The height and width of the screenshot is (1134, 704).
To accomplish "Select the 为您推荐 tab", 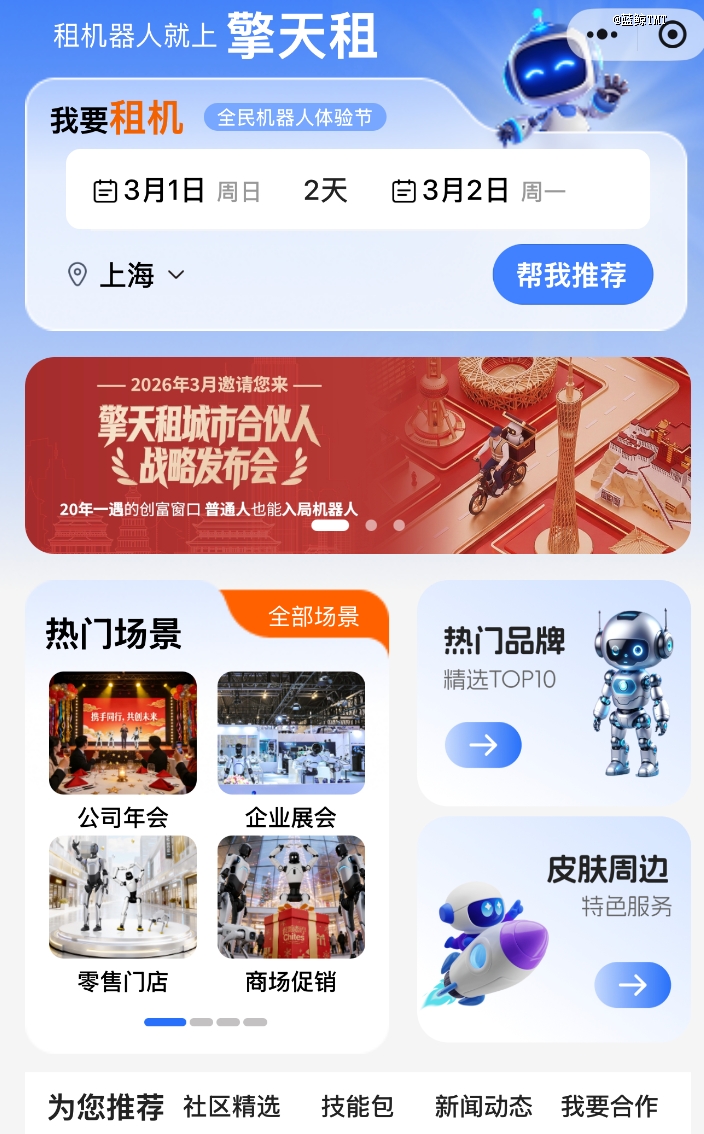I will (x=106, y=1107).
